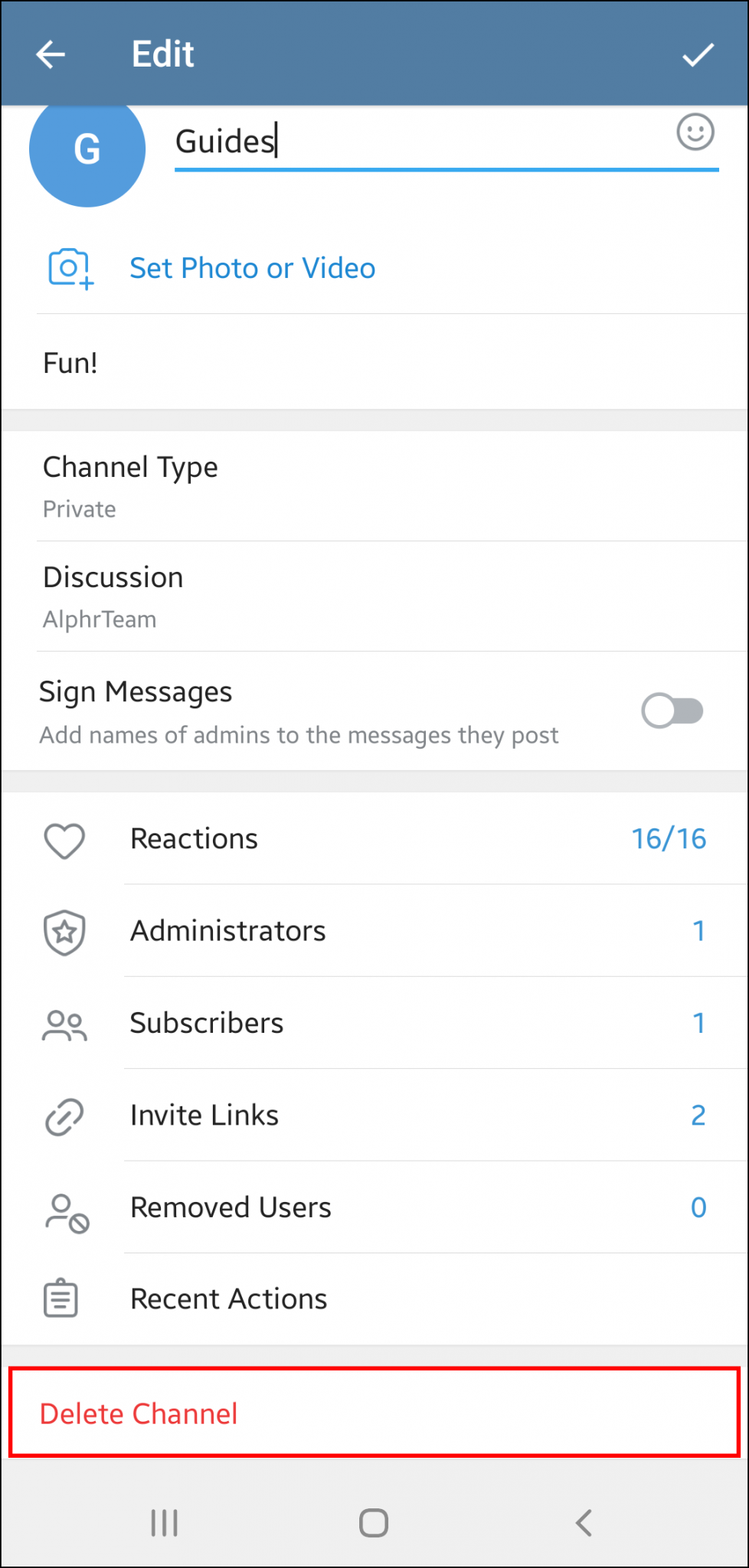749x1568 pixels.
Task: Open Set Photo or Video
Action: click(252, 268)
